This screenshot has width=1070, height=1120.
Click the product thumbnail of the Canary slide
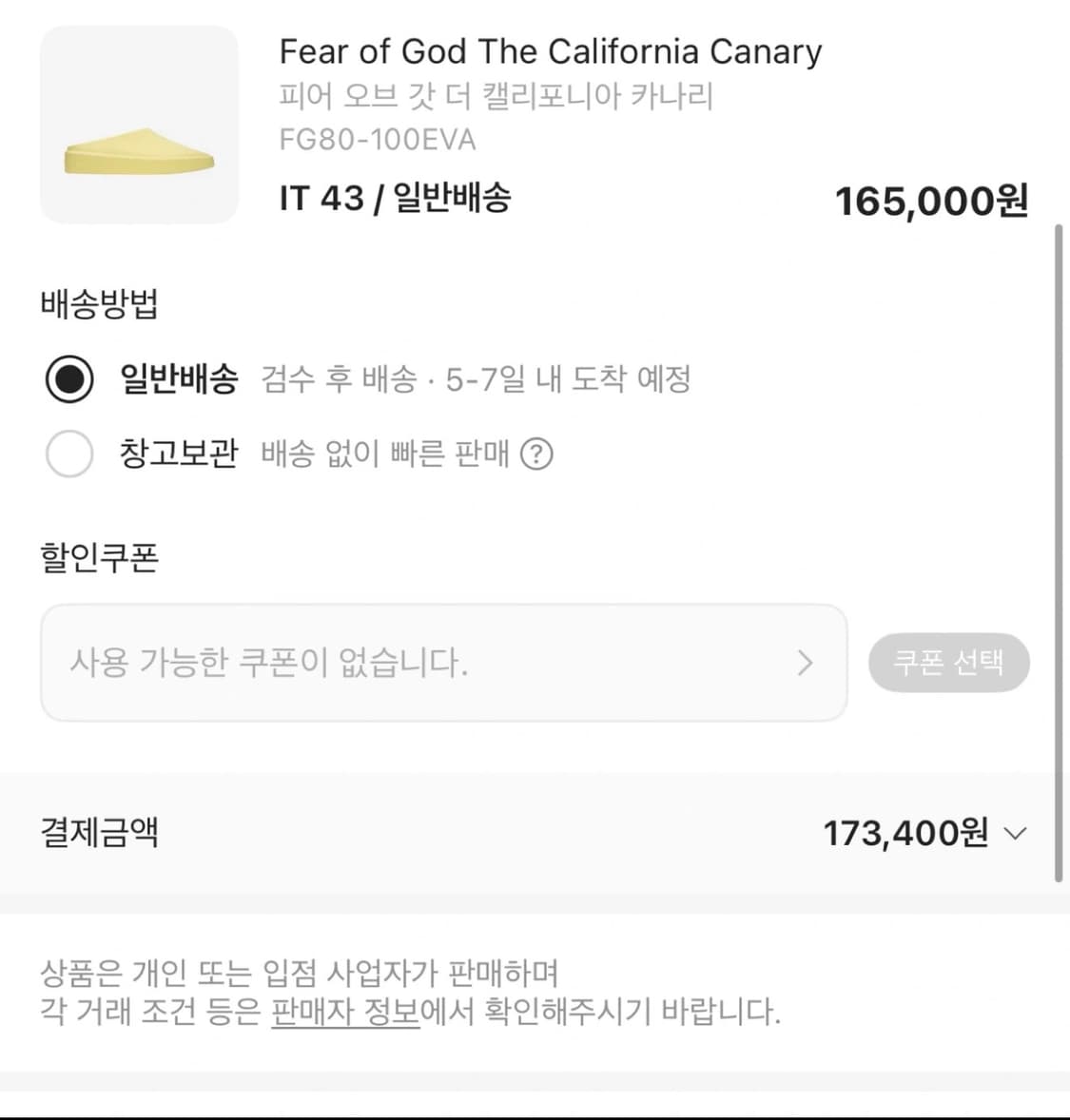point(138,122)
